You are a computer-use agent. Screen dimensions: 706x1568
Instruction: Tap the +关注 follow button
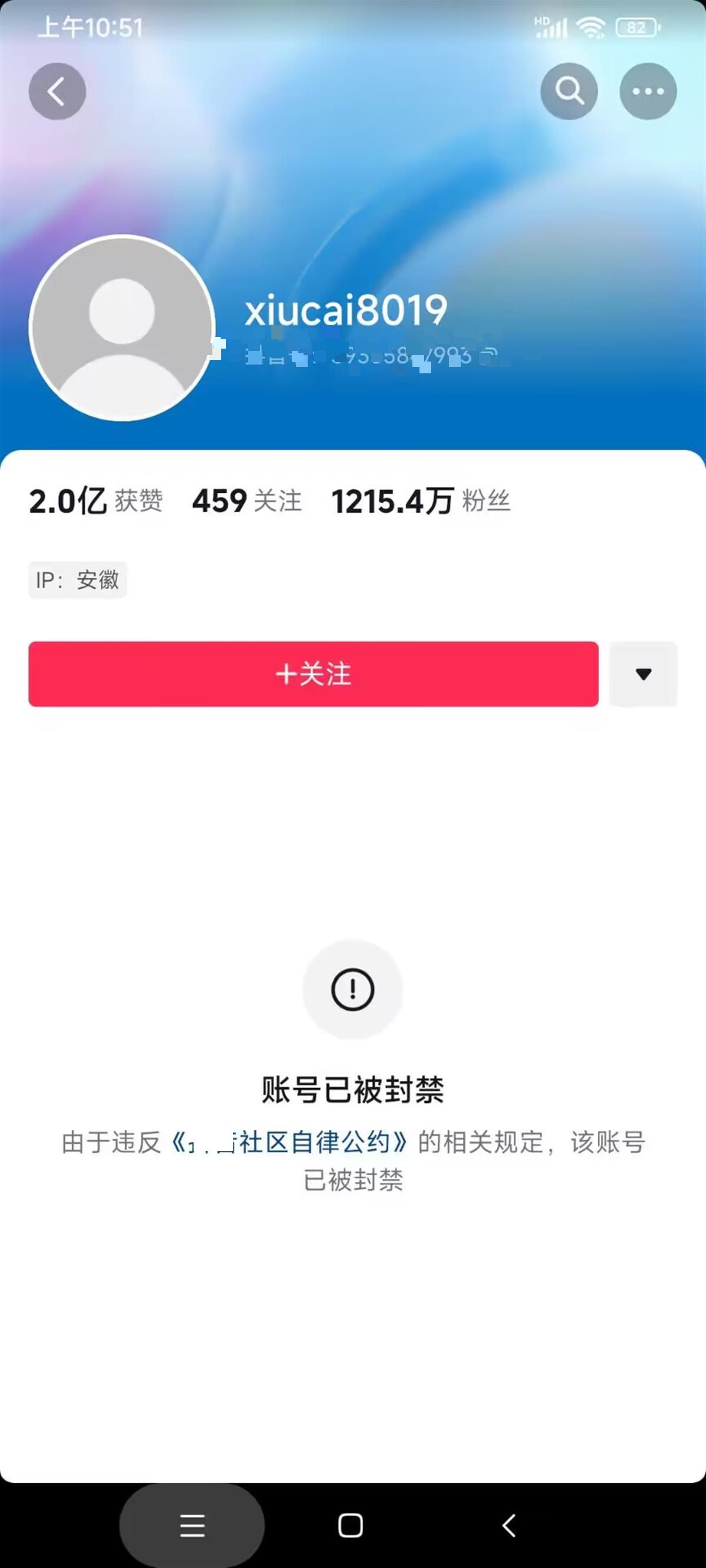(x=313, y=674)
